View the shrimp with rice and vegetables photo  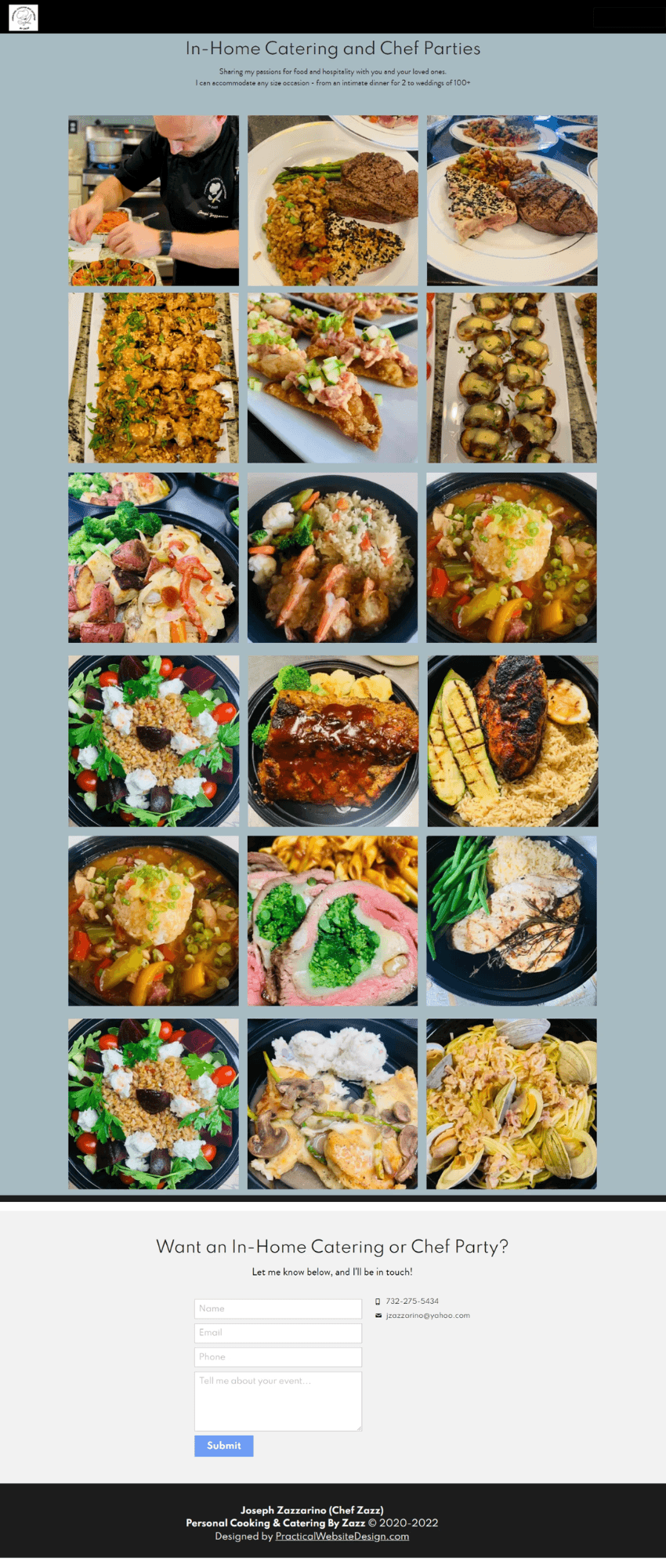(x=332, y=557)
